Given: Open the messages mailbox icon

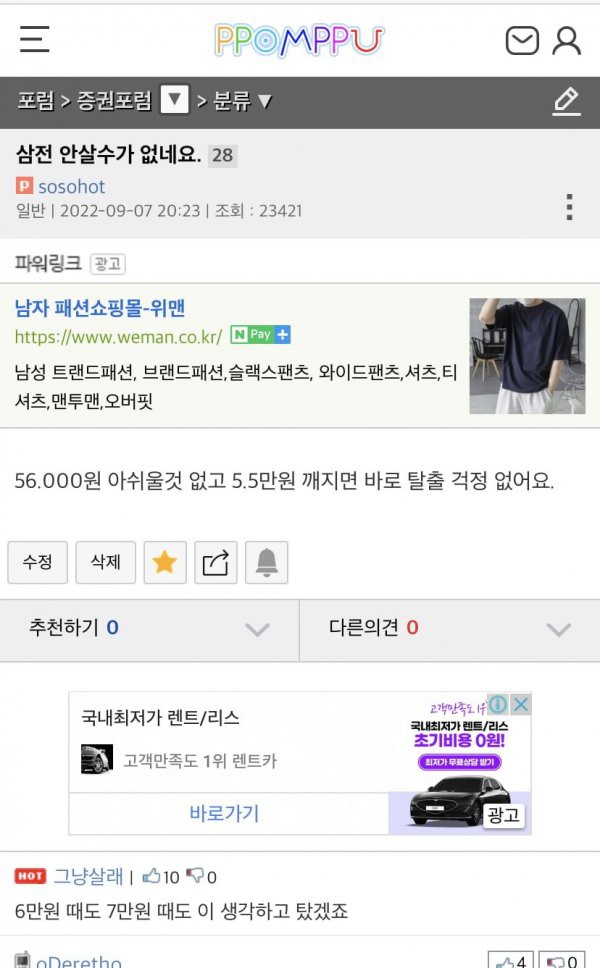Looking at the screenshot, I should [522, 40].
